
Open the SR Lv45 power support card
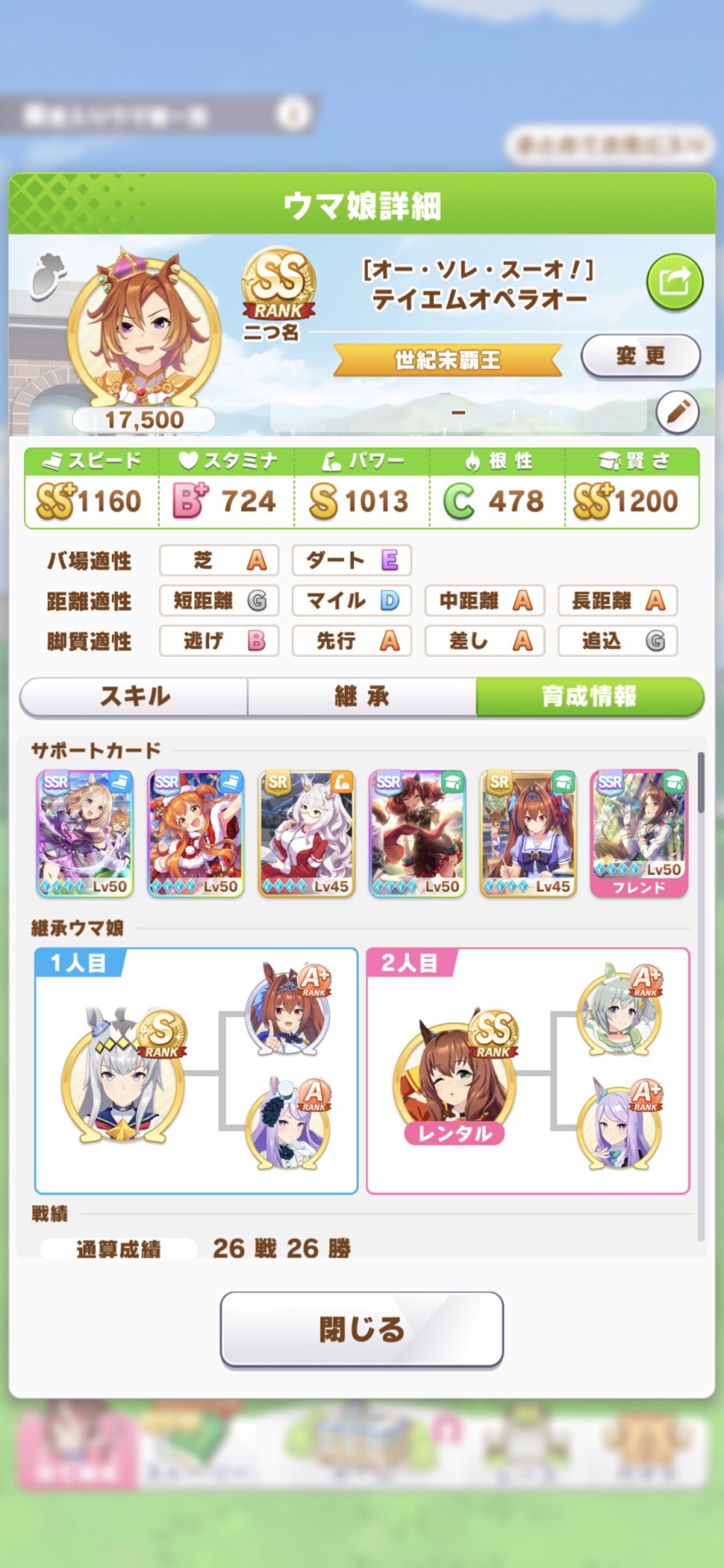306,834
